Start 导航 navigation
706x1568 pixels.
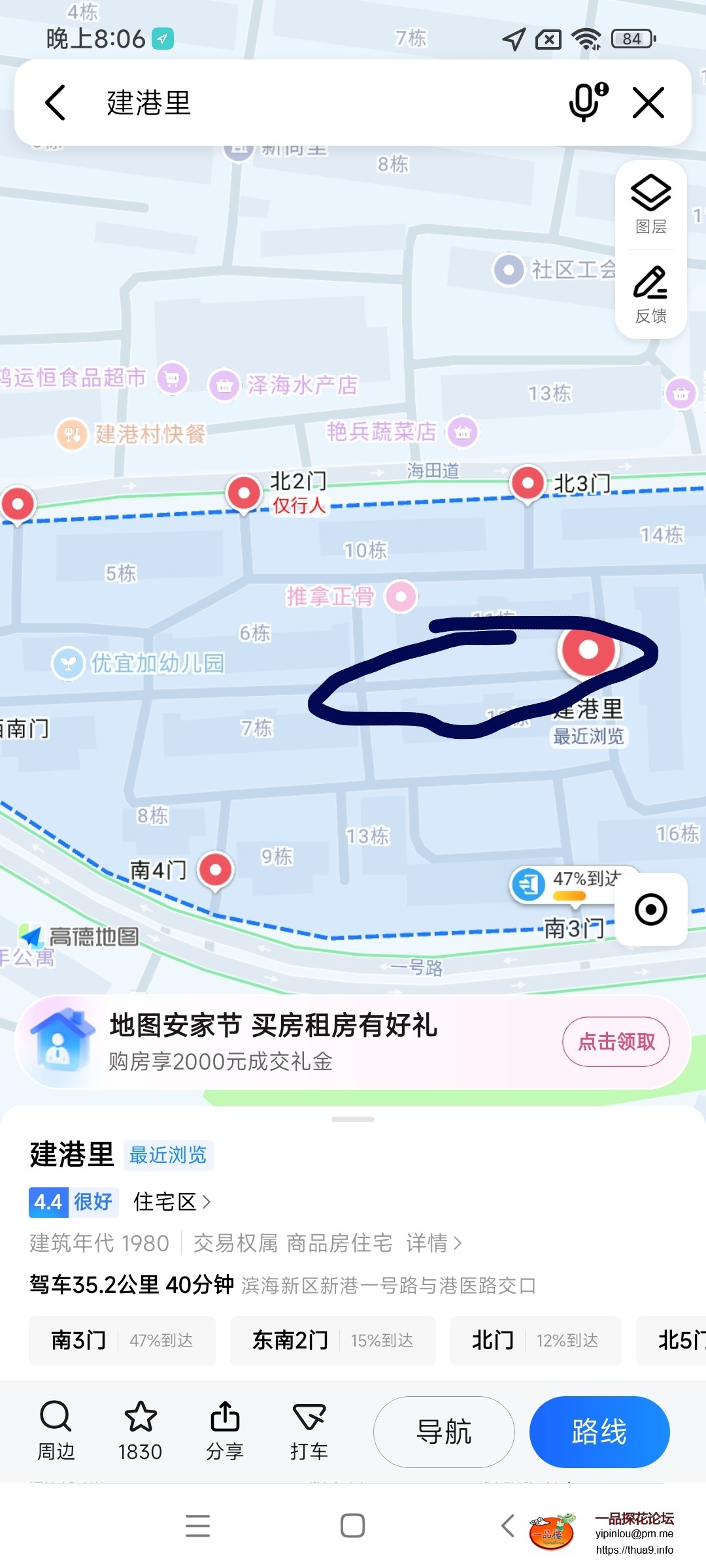click(x=444, y=1431)
